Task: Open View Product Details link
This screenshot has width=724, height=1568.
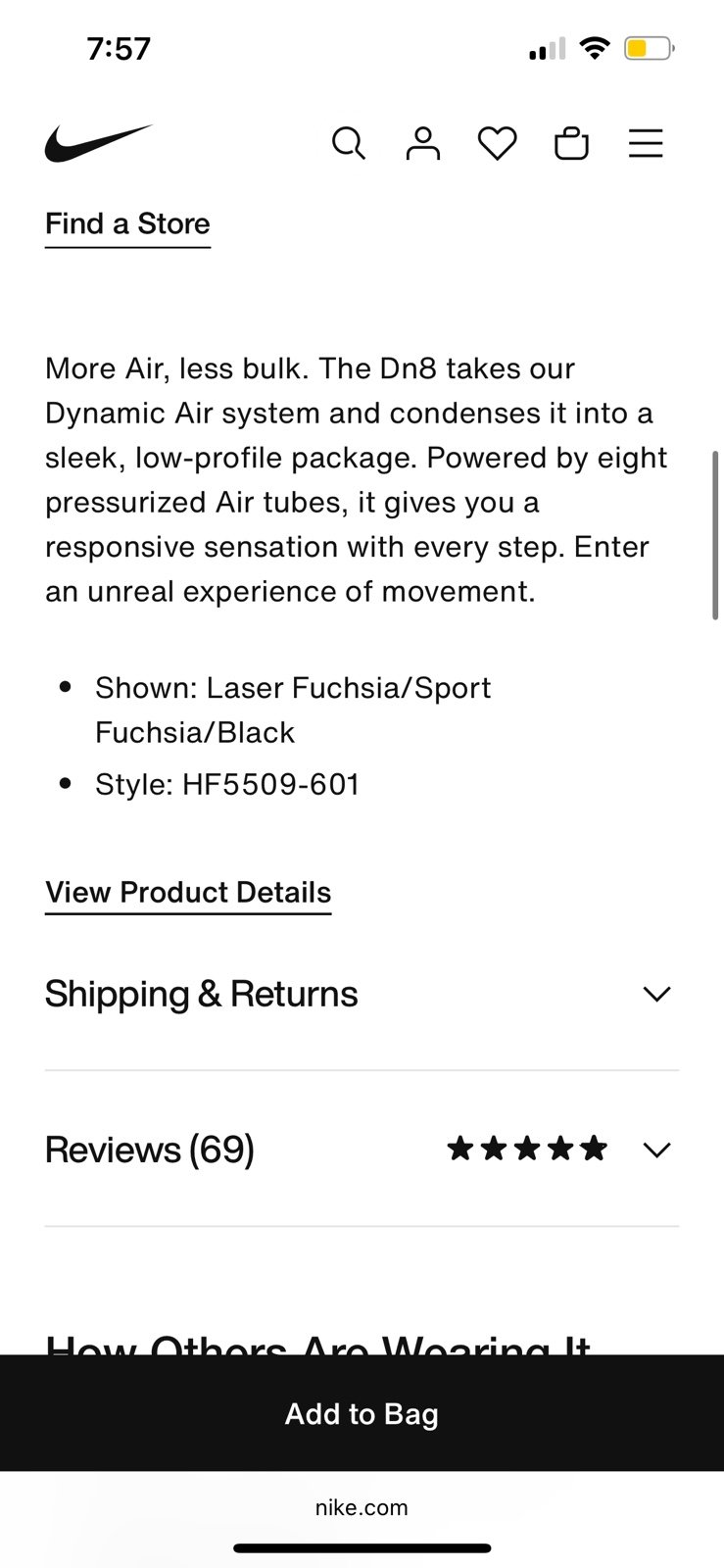Action: 188,893
